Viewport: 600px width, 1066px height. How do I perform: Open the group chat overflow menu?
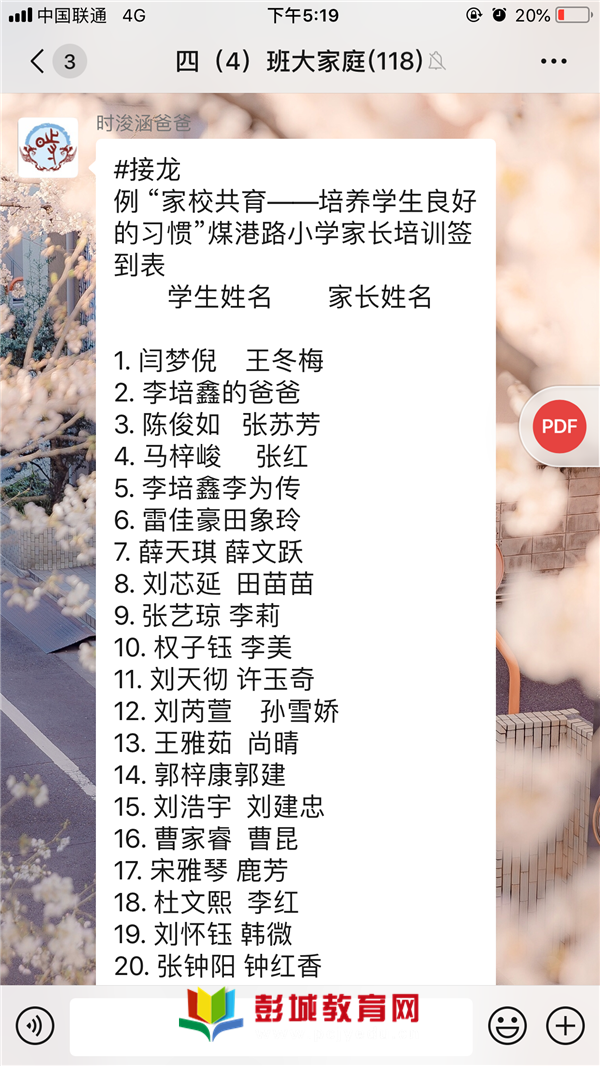tap(553, 62)
